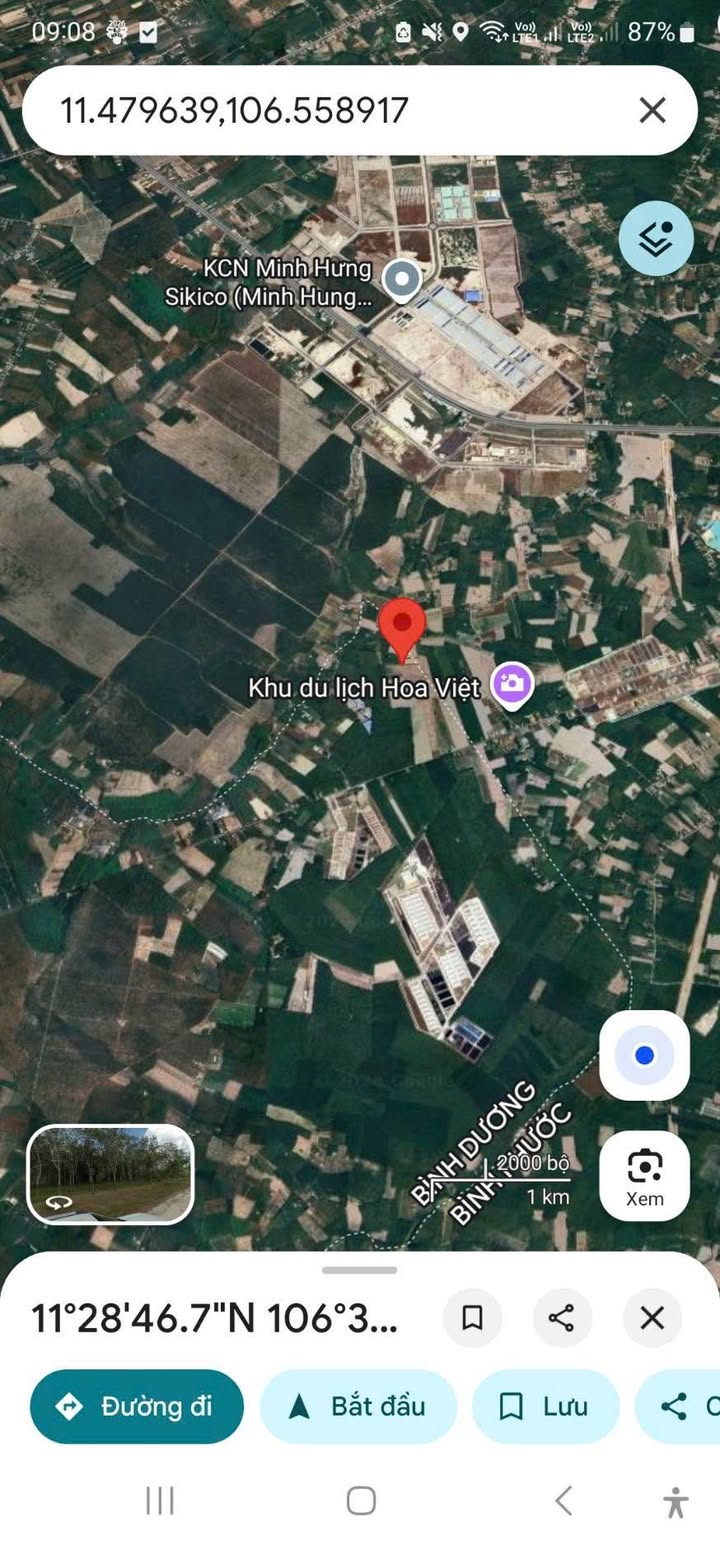Image resolution: width=720 pixels, height=1544 pixels.
Task: Share this location via the share icon
Action: click(562, 1318)
